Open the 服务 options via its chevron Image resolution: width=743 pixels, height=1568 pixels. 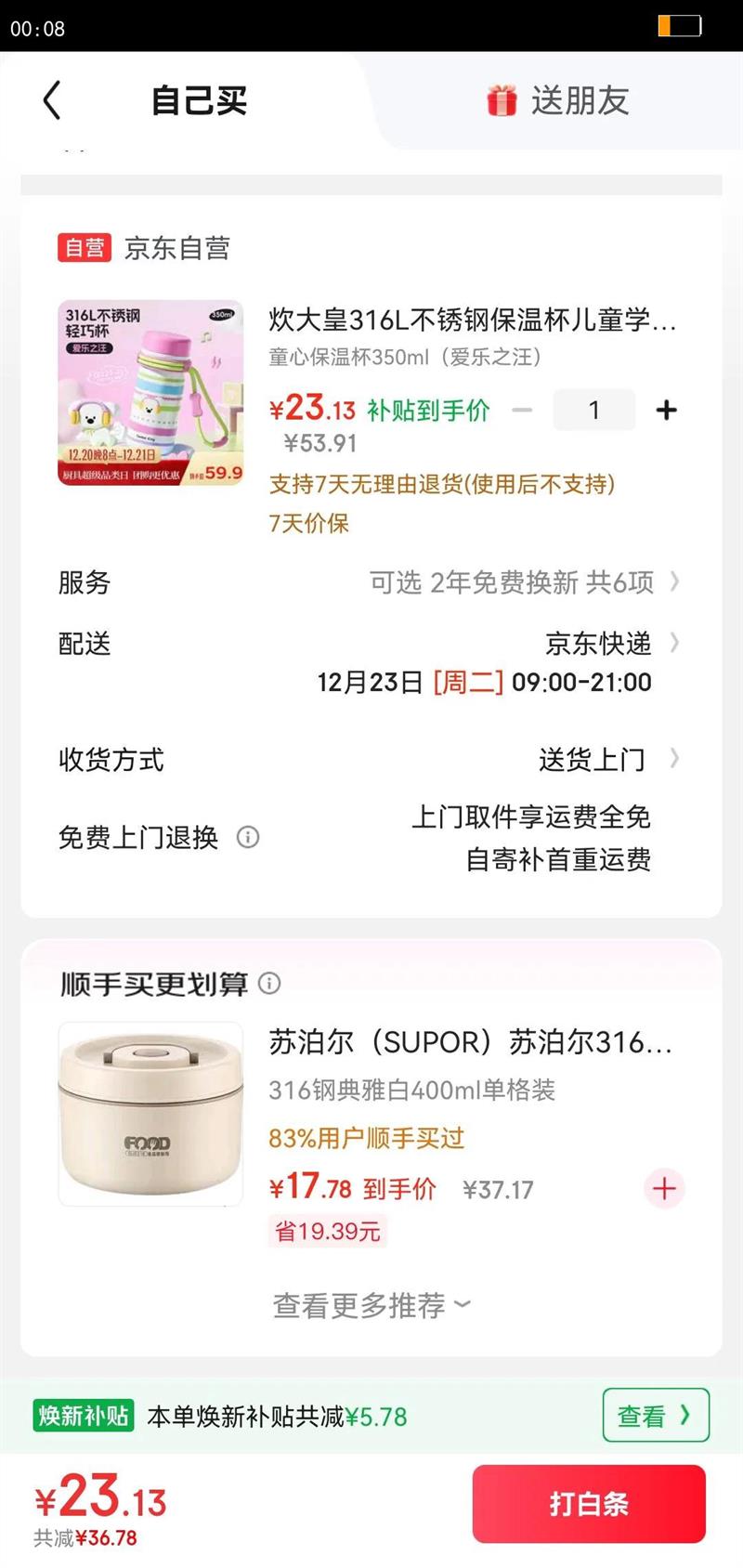(x=677, y=582)
